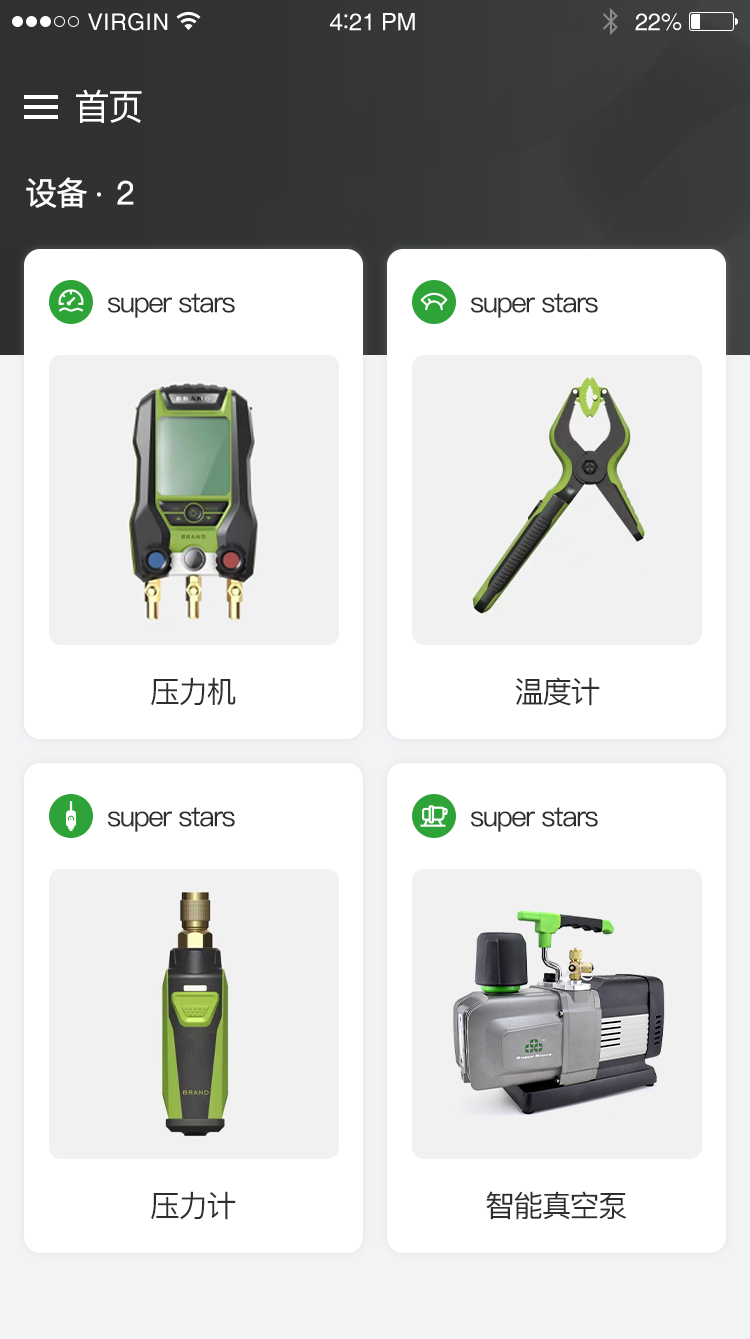The height and width of the screenshot is (1339, 750).
Task: Select the 温度计 device card
Action: (556, 495)
